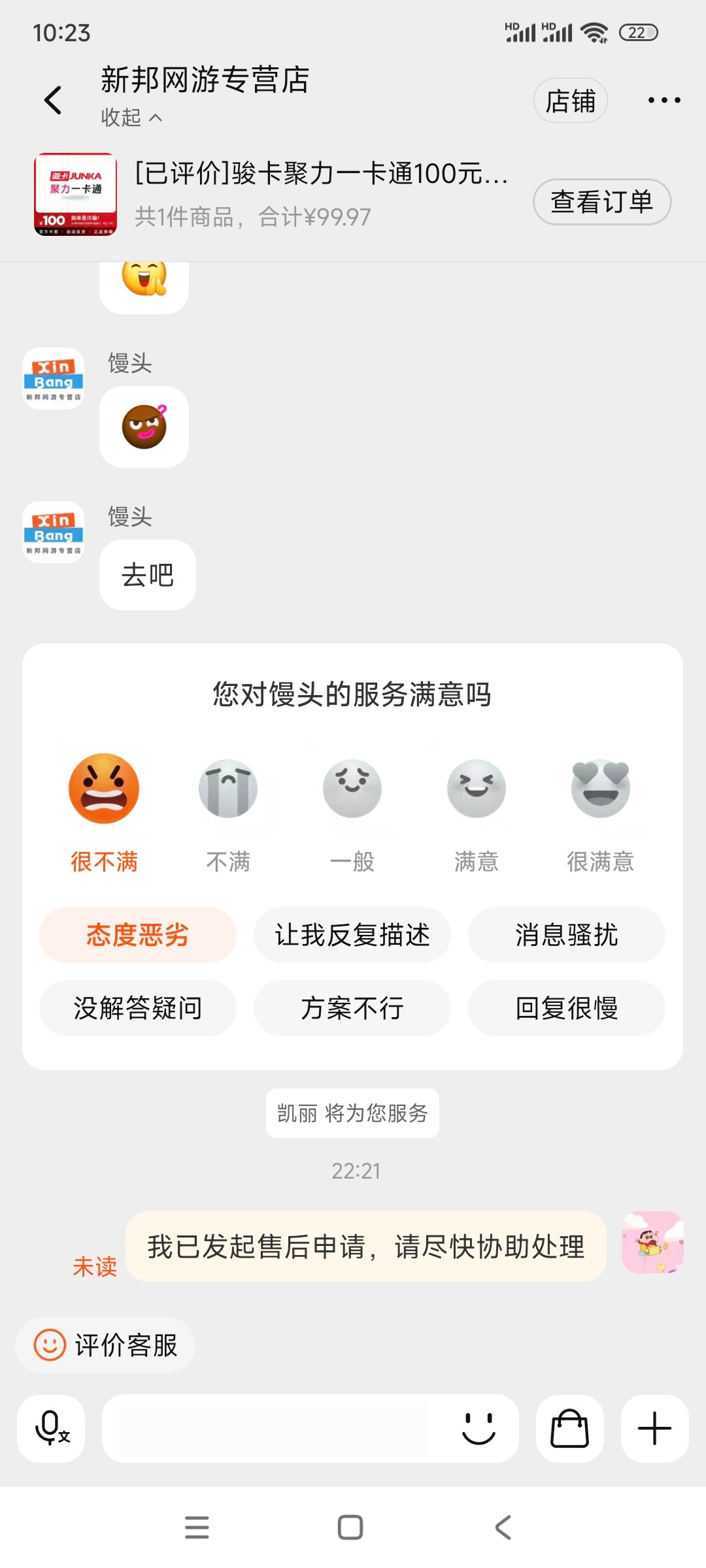
Task: Collapse the order card with 收起
Action: coord(131,118)
